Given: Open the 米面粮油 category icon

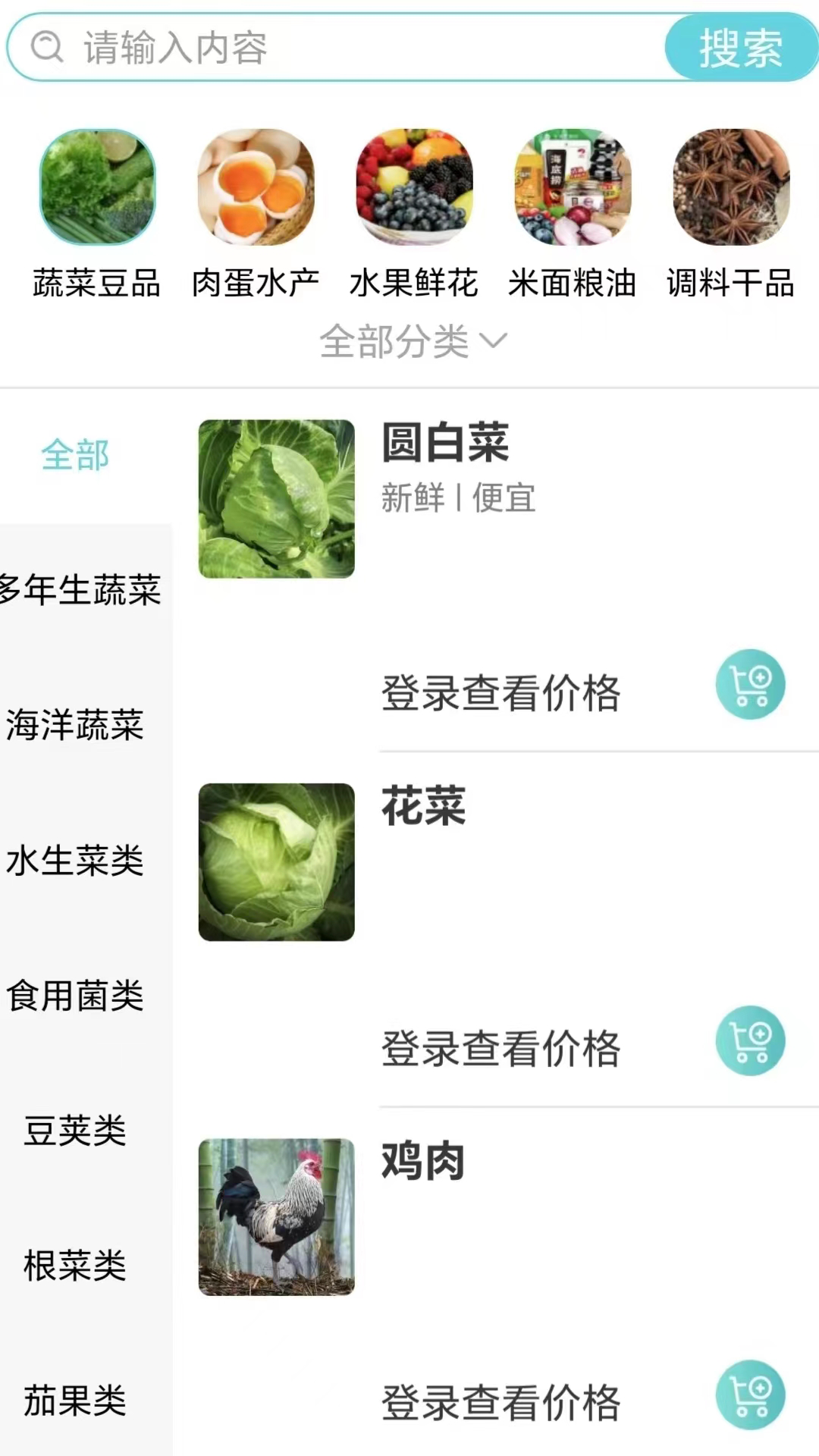Looking at the screenshot, I should click(x=573, y=187).
